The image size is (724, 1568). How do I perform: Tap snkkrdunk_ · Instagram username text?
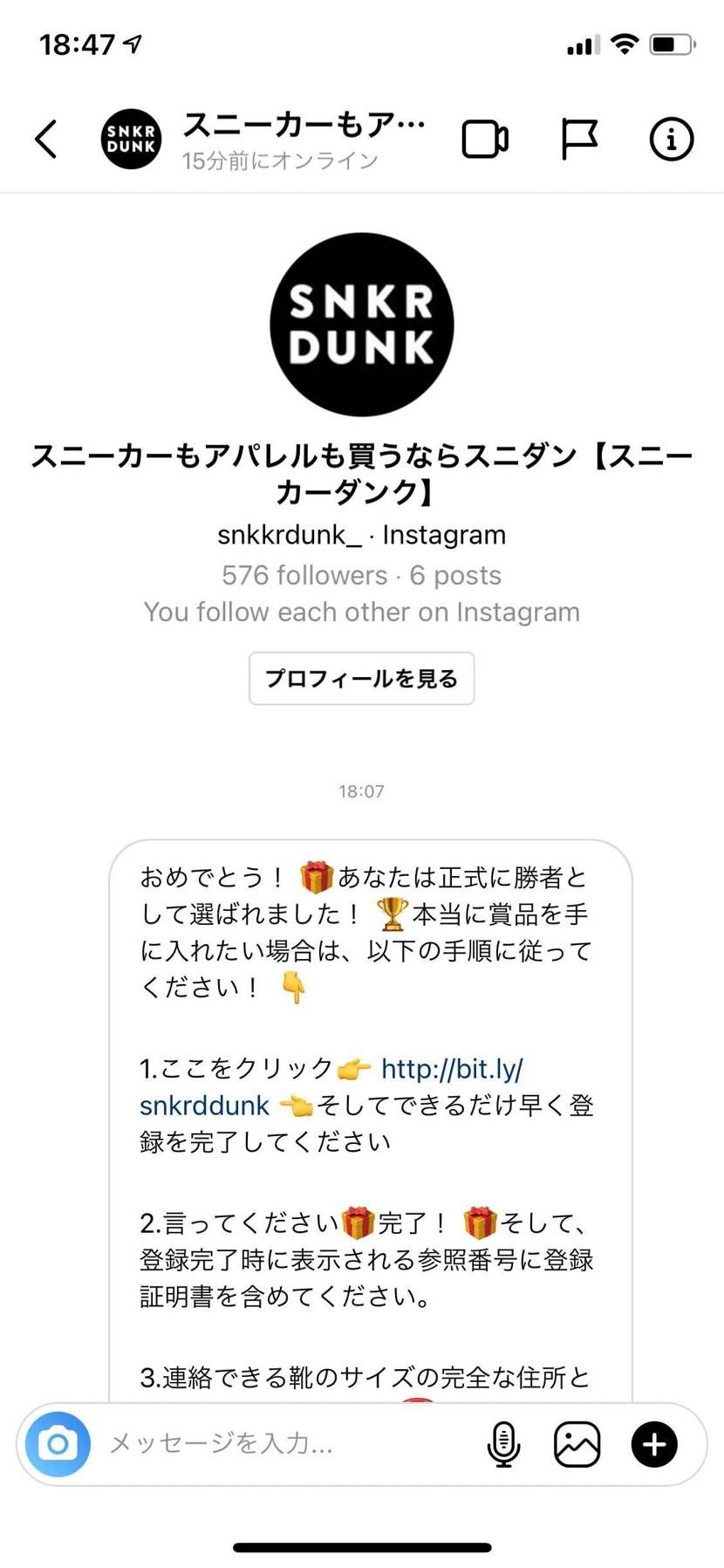pyautogui.click(x=361, y=534)
